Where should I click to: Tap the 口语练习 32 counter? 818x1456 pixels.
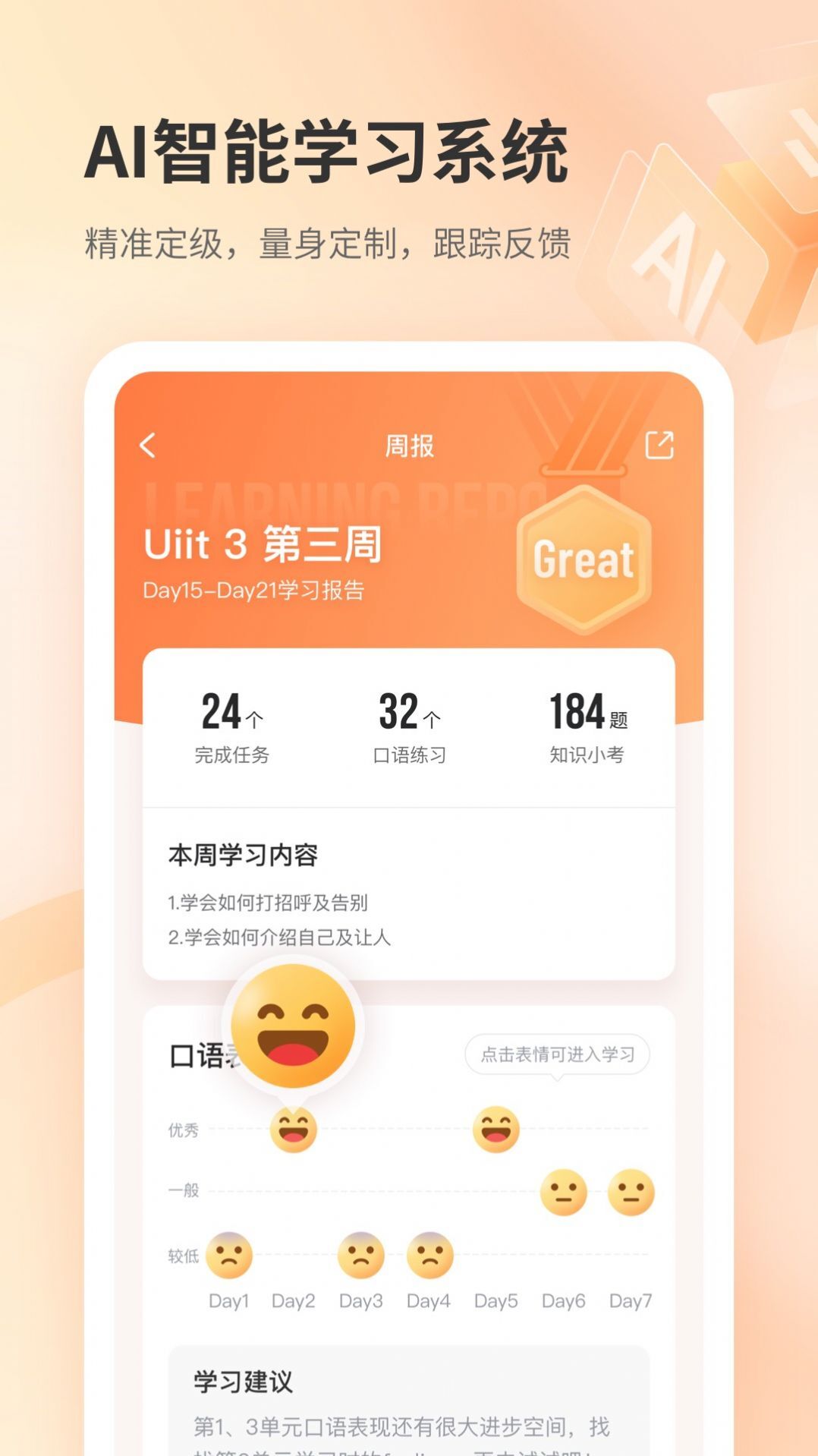[x=408, y=729]
